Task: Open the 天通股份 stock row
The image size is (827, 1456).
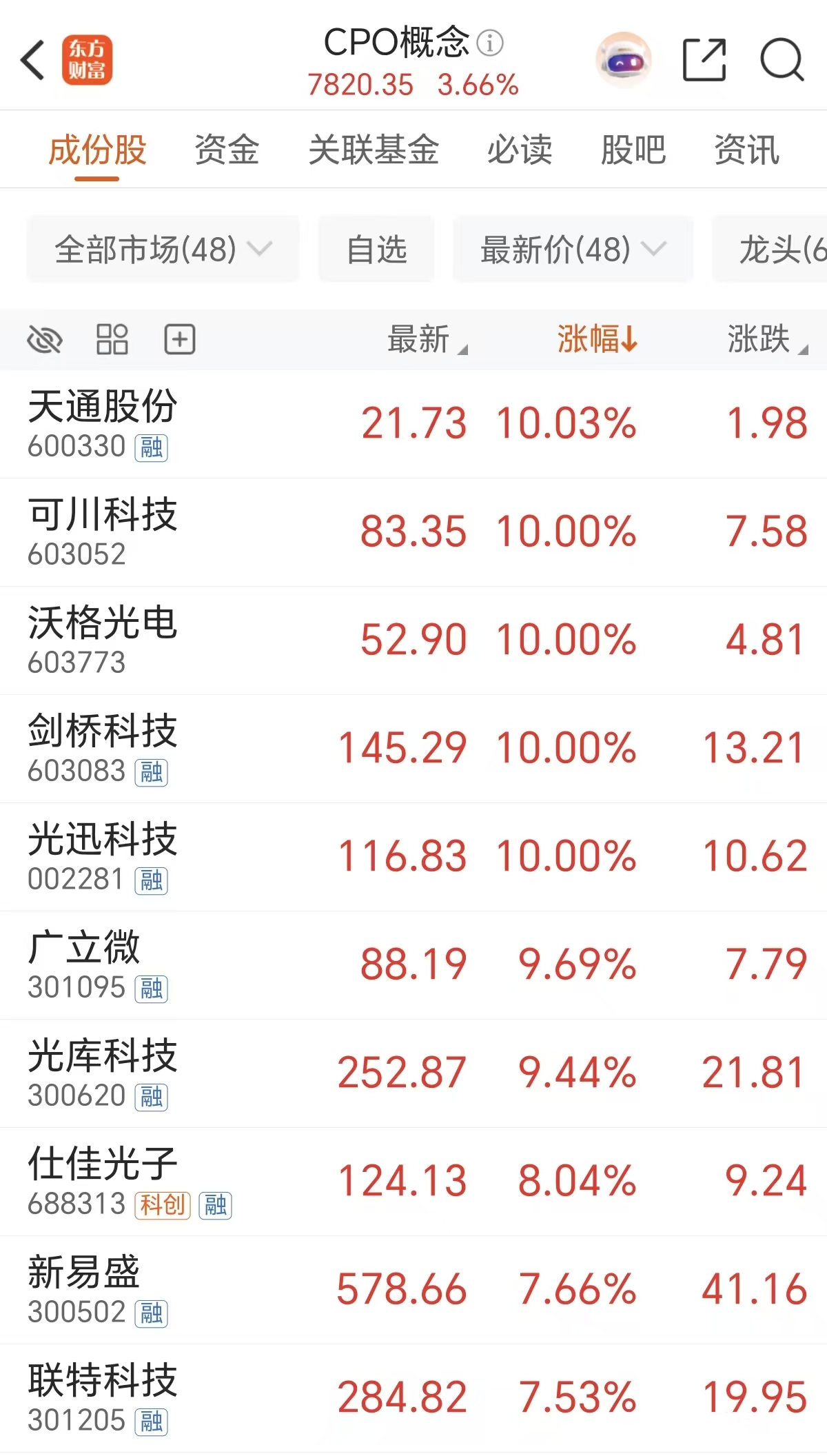Action: pos(102,423)
